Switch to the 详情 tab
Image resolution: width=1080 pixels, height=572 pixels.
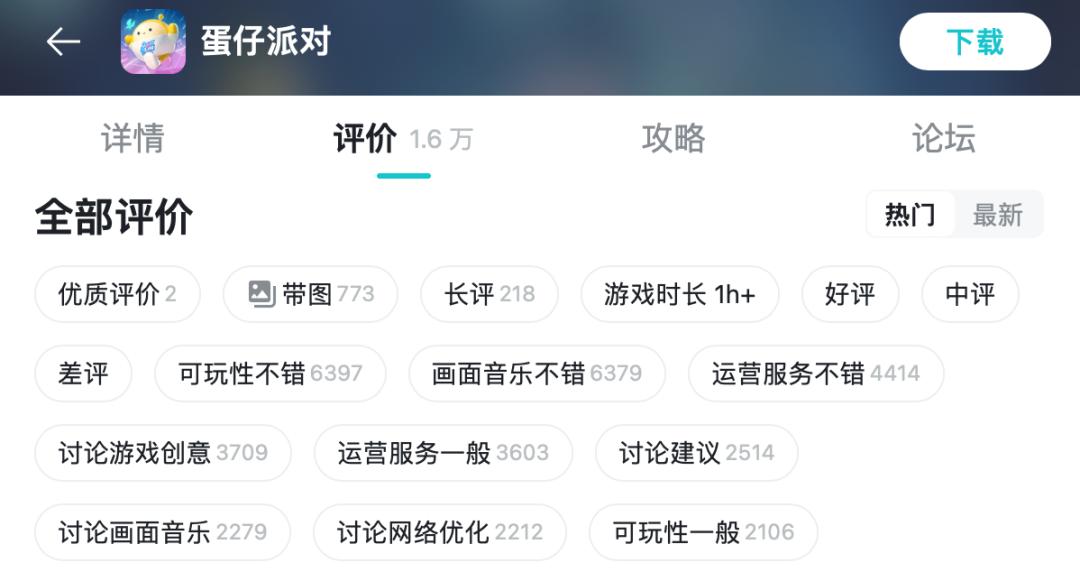click(x=132, y=138)
